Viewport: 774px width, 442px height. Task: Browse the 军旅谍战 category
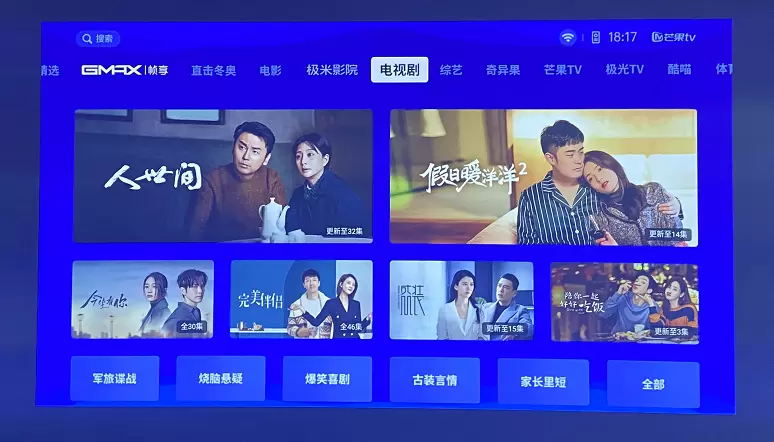coord(114,379)
